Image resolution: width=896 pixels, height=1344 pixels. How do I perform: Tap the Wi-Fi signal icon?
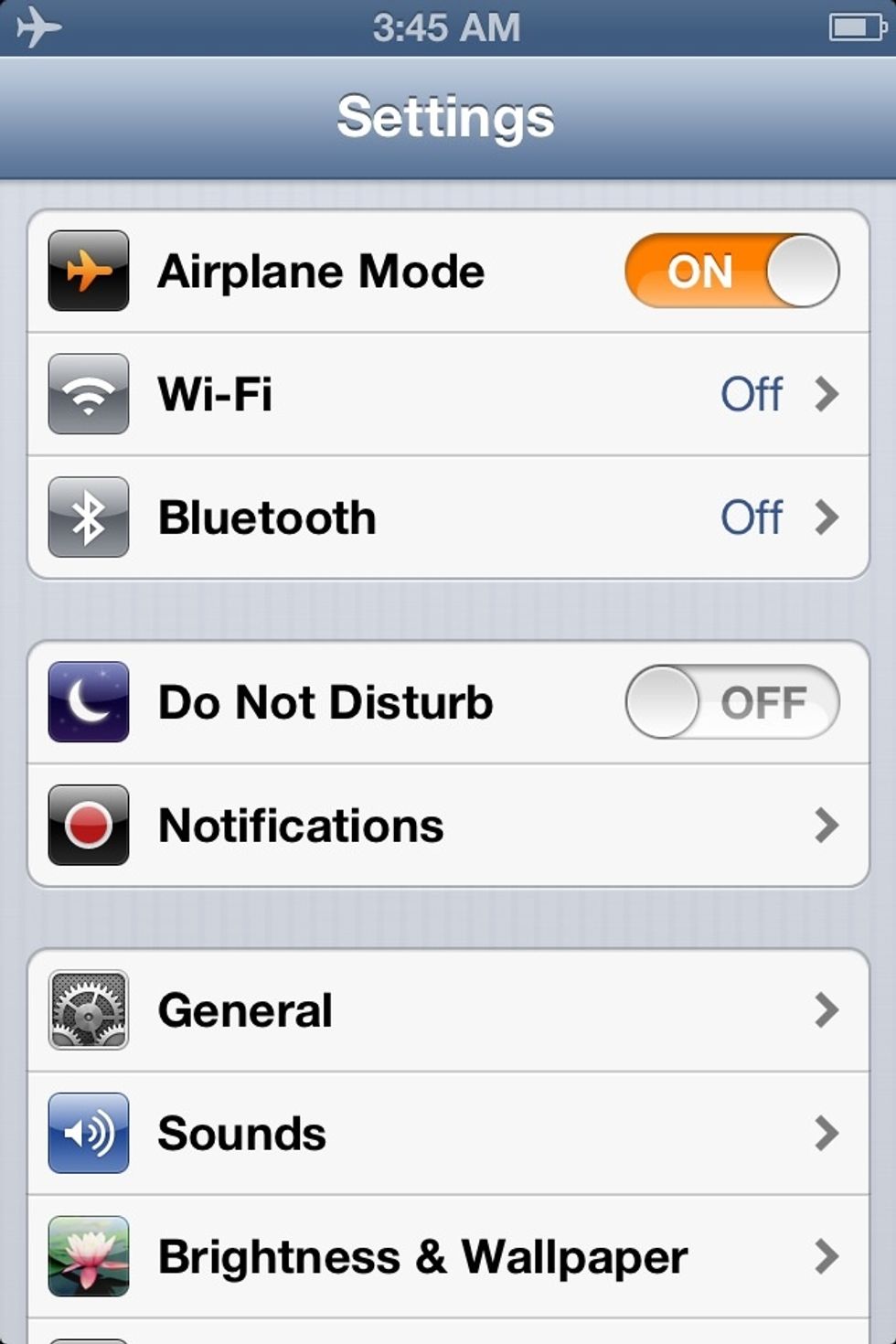point(88,394)
